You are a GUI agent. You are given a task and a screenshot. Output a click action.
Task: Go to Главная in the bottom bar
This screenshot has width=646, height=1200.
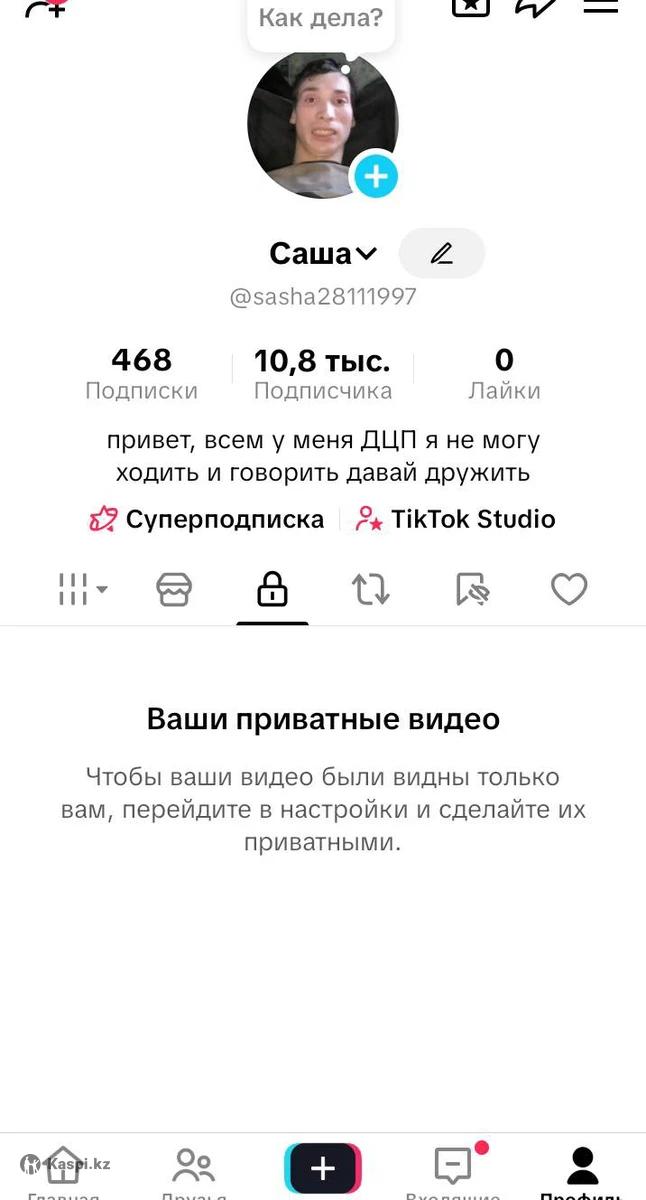point(63,1170)
